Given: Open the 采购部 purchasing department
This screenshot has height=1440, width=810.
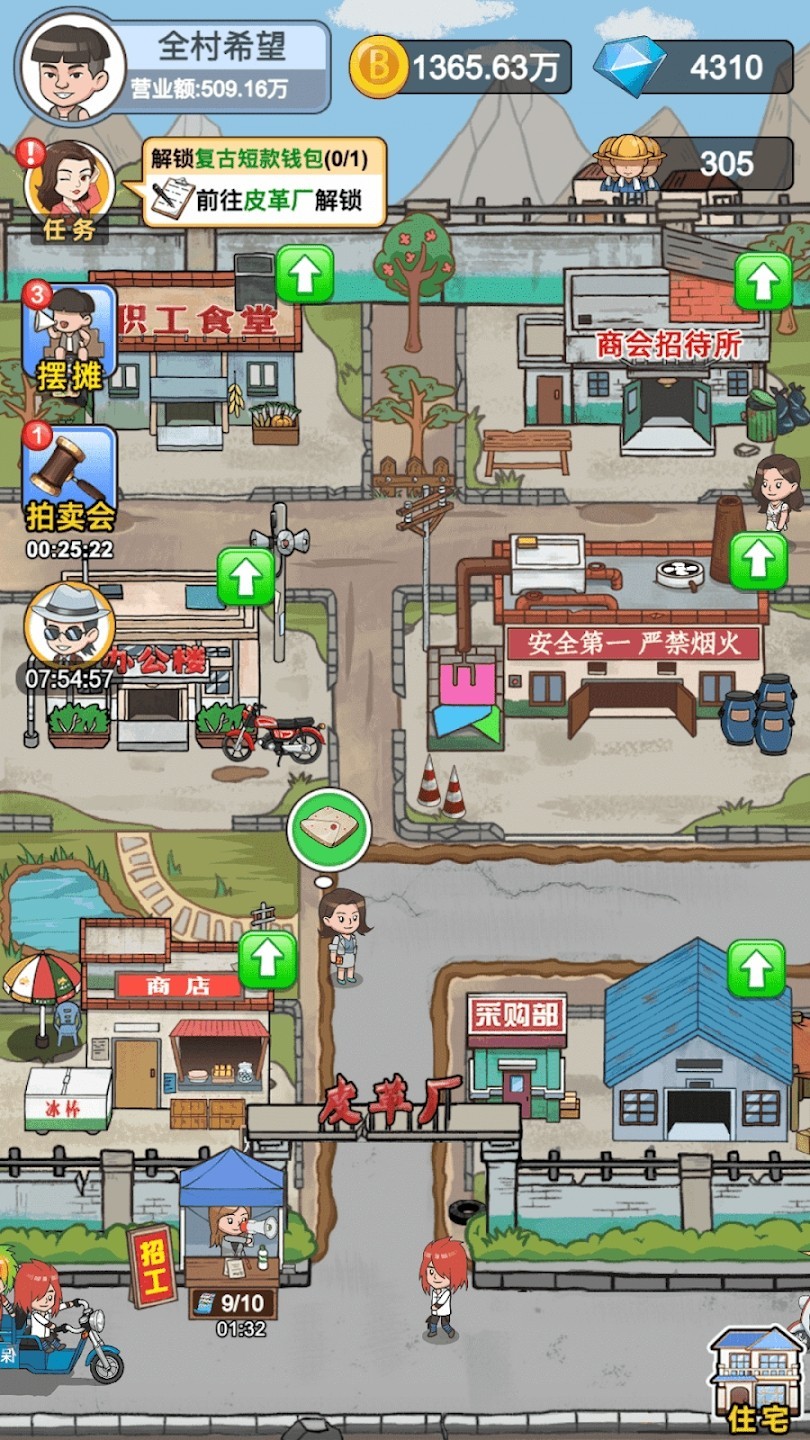Looking at the screenshot, I should tap(517, 1050).
